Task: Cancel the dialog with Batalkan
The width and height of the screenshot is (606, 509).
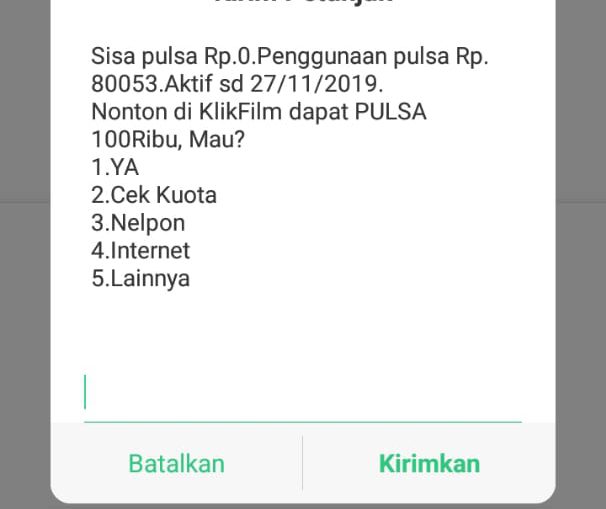Action: click(177, 464)
